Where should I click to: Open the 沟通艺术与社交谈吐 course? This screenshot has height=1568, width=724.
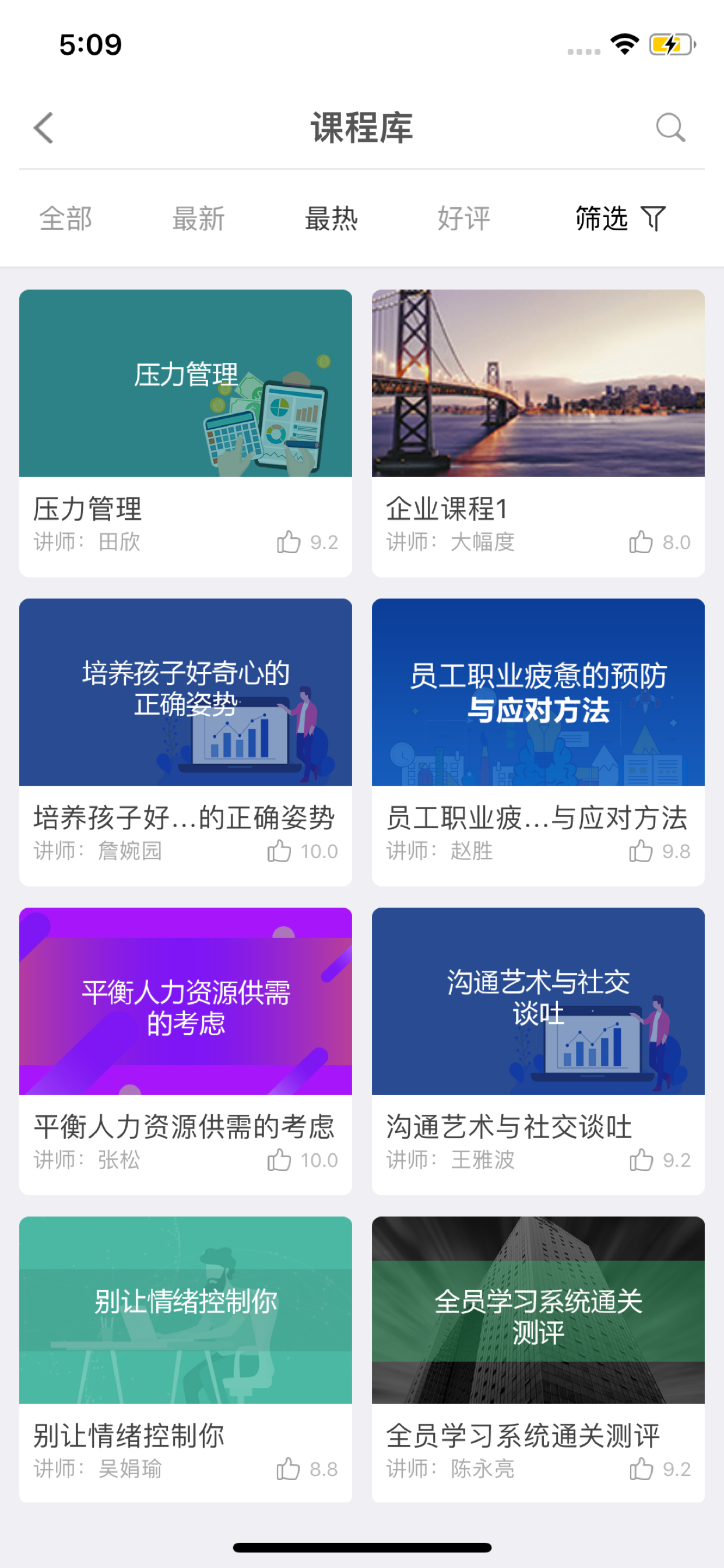(538, 1051)
